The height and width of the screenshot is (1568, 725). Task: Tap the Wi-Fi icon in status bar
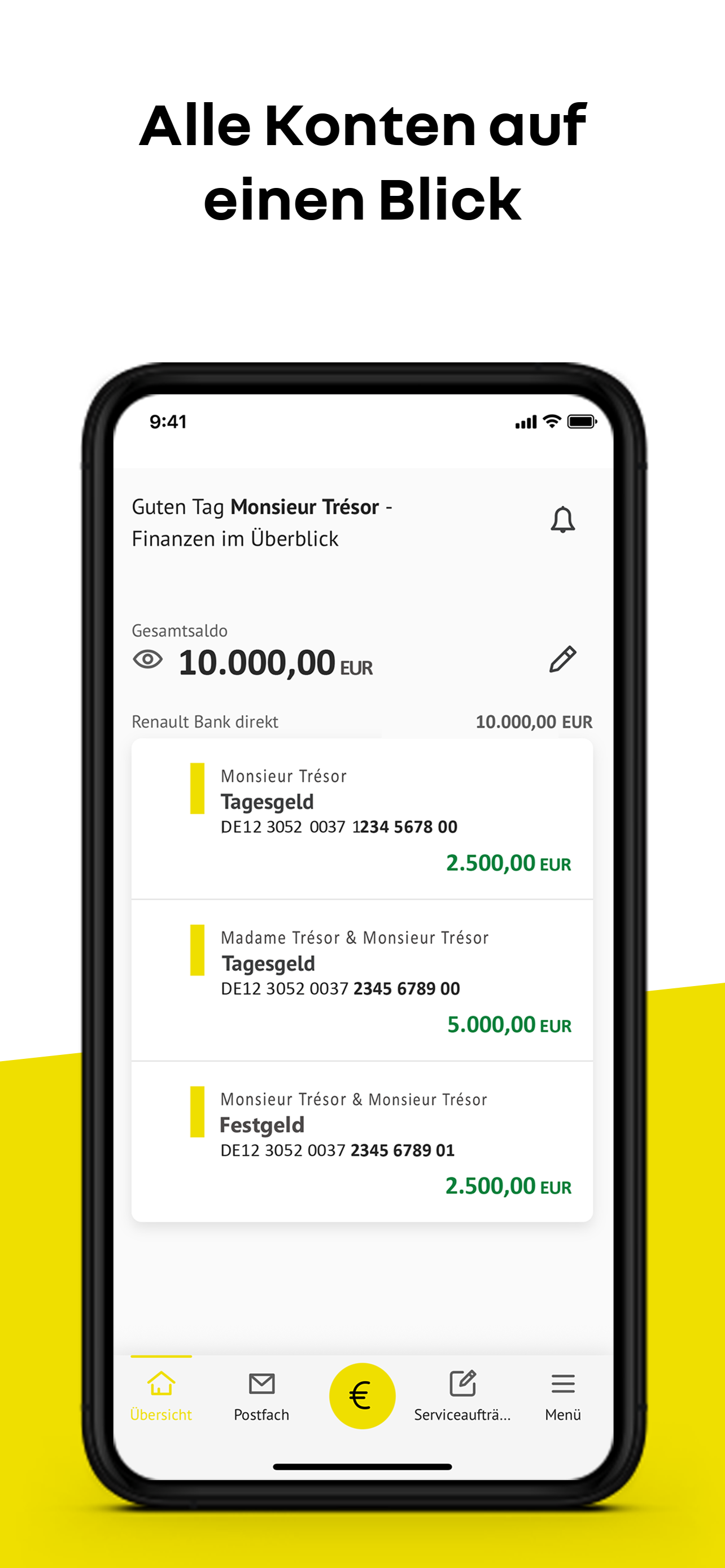(551, 421)
